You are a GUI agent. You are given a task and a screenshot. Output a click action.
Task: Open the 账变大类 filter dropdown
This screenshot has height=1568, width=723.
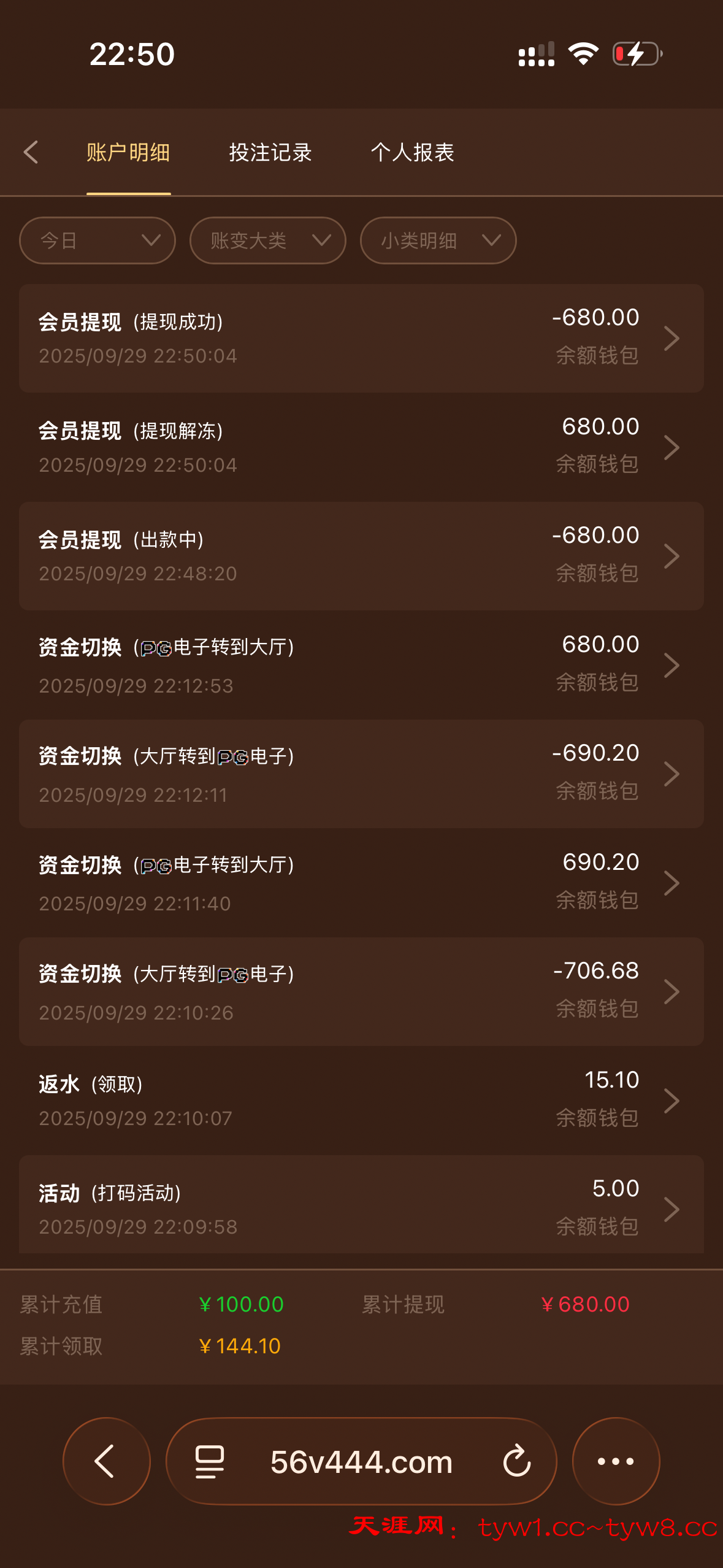268,240
